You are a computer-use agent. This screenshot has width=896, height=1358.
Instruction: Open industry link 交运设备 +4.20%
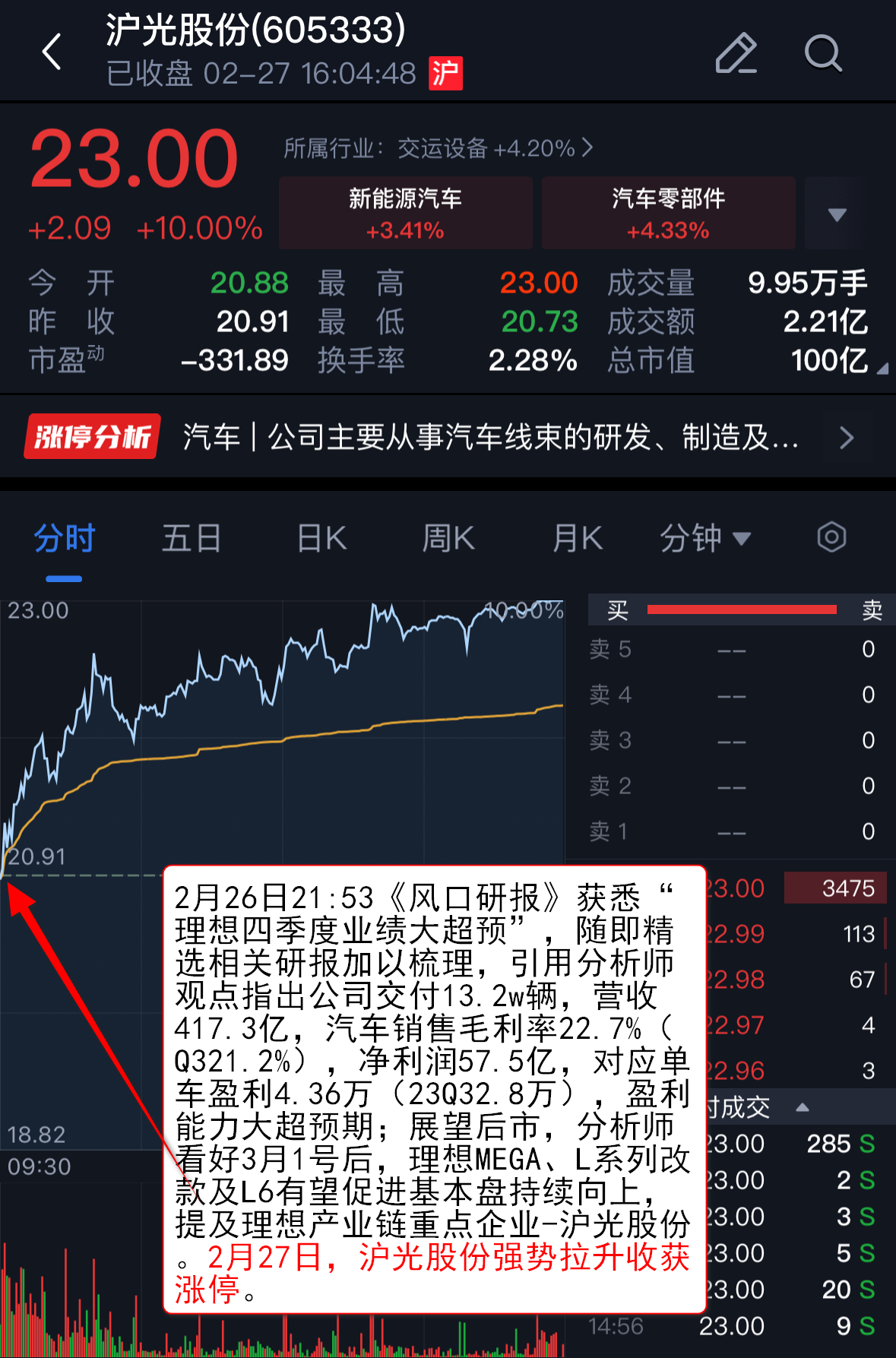coord(438,148)
